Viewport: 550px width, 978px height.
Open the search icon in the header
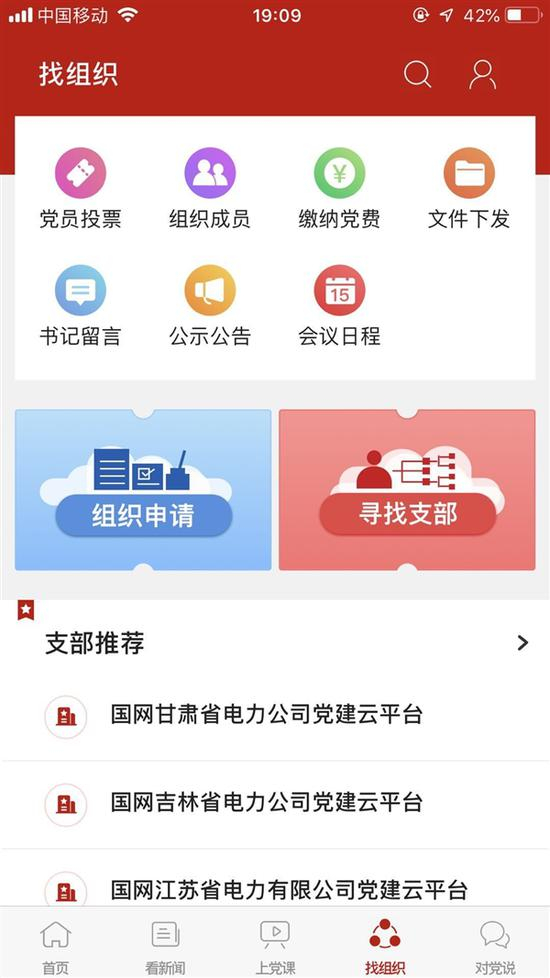point(417,74)
